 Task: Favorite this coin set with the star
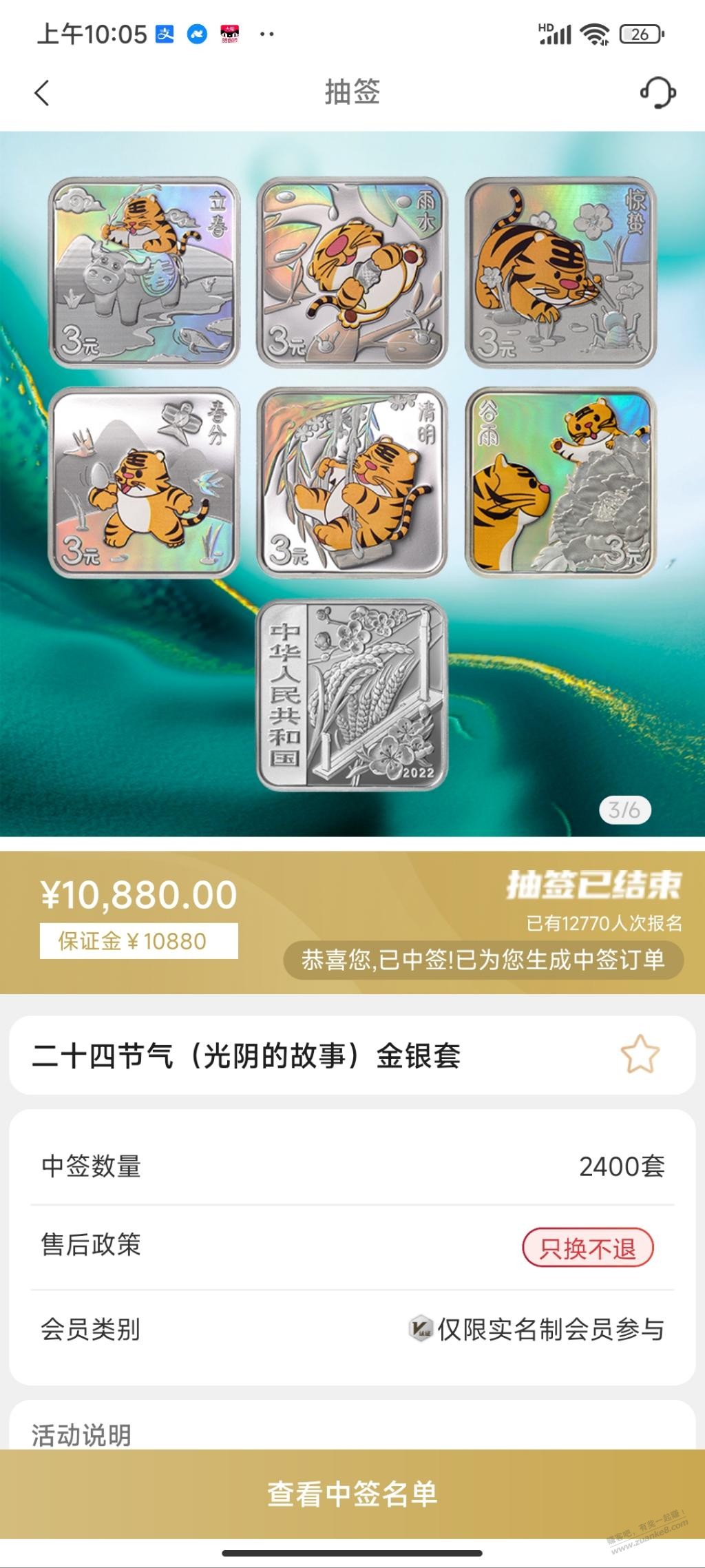[x=640, y=1055]
